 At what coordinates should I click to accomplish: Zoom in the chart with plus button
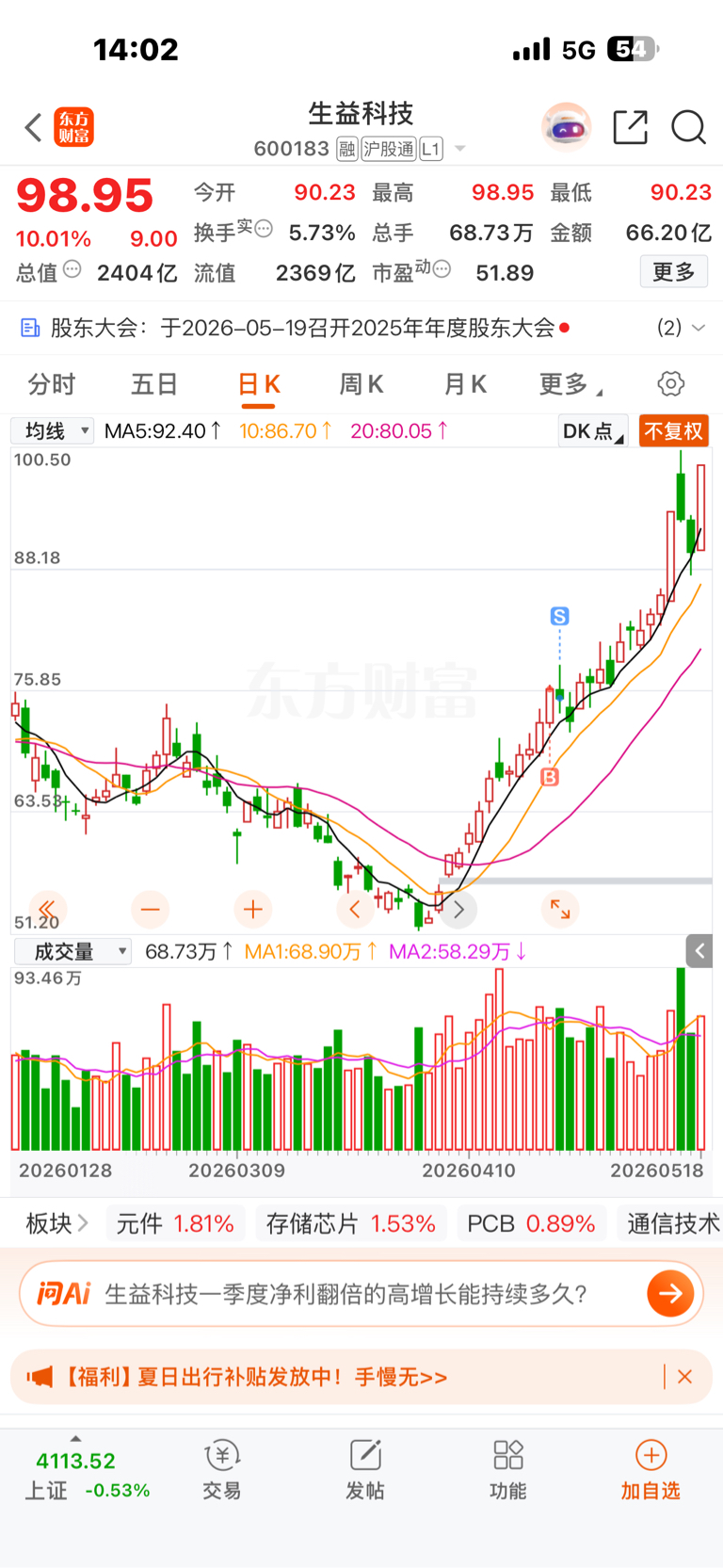(252, 910)
